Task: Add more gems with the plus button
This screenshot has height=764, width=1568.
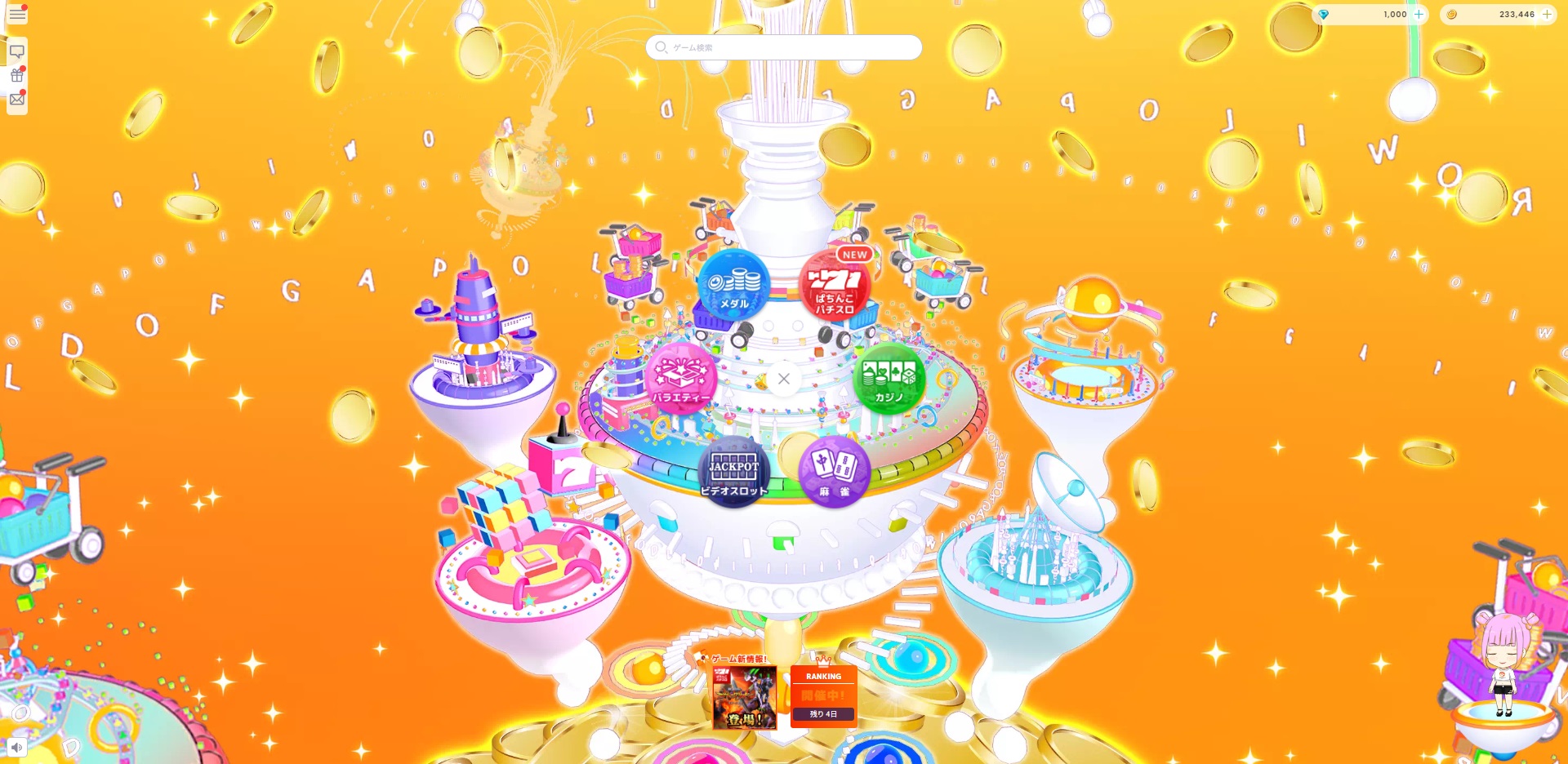Action: pyautogui.click(x=1419, y=15)
